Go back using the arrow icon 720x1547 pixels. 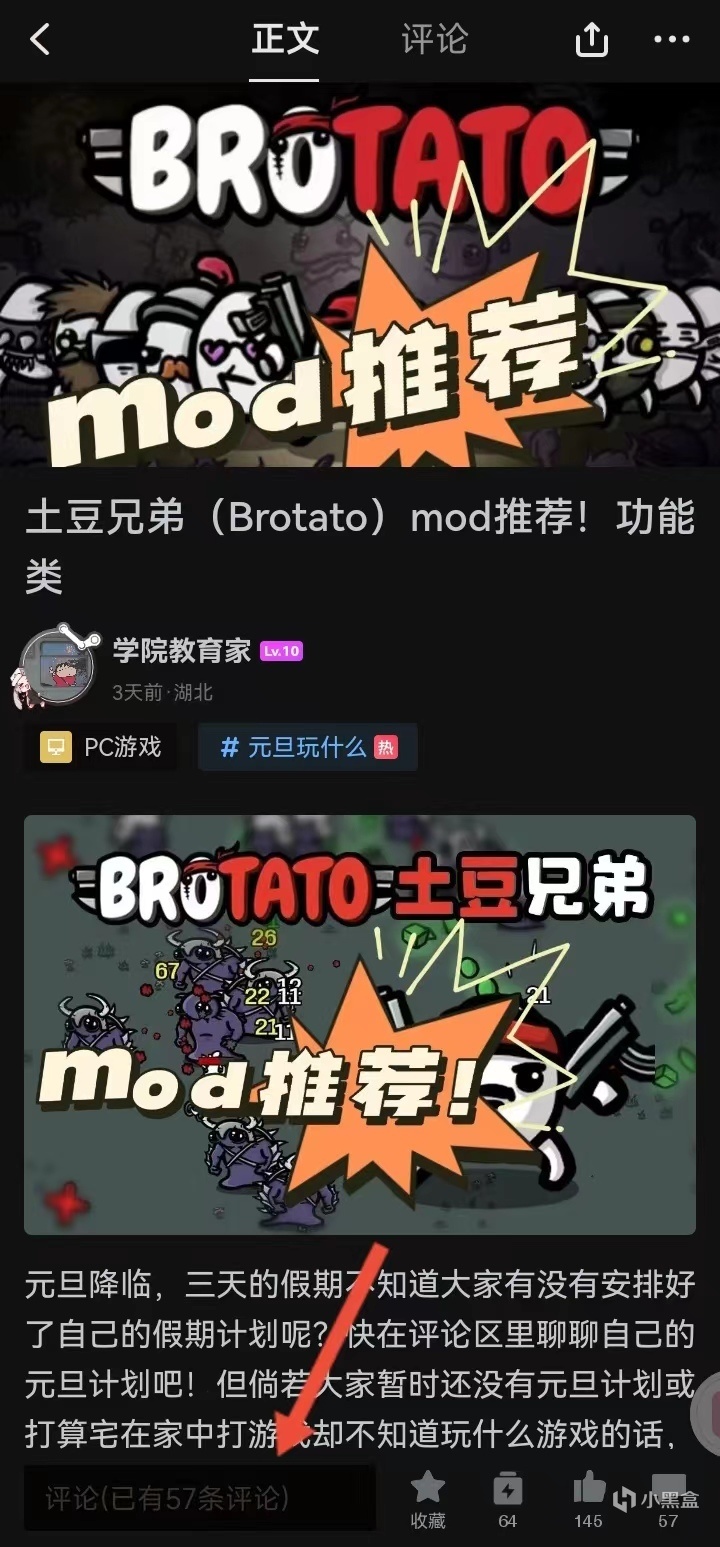(x=40, y=41)
